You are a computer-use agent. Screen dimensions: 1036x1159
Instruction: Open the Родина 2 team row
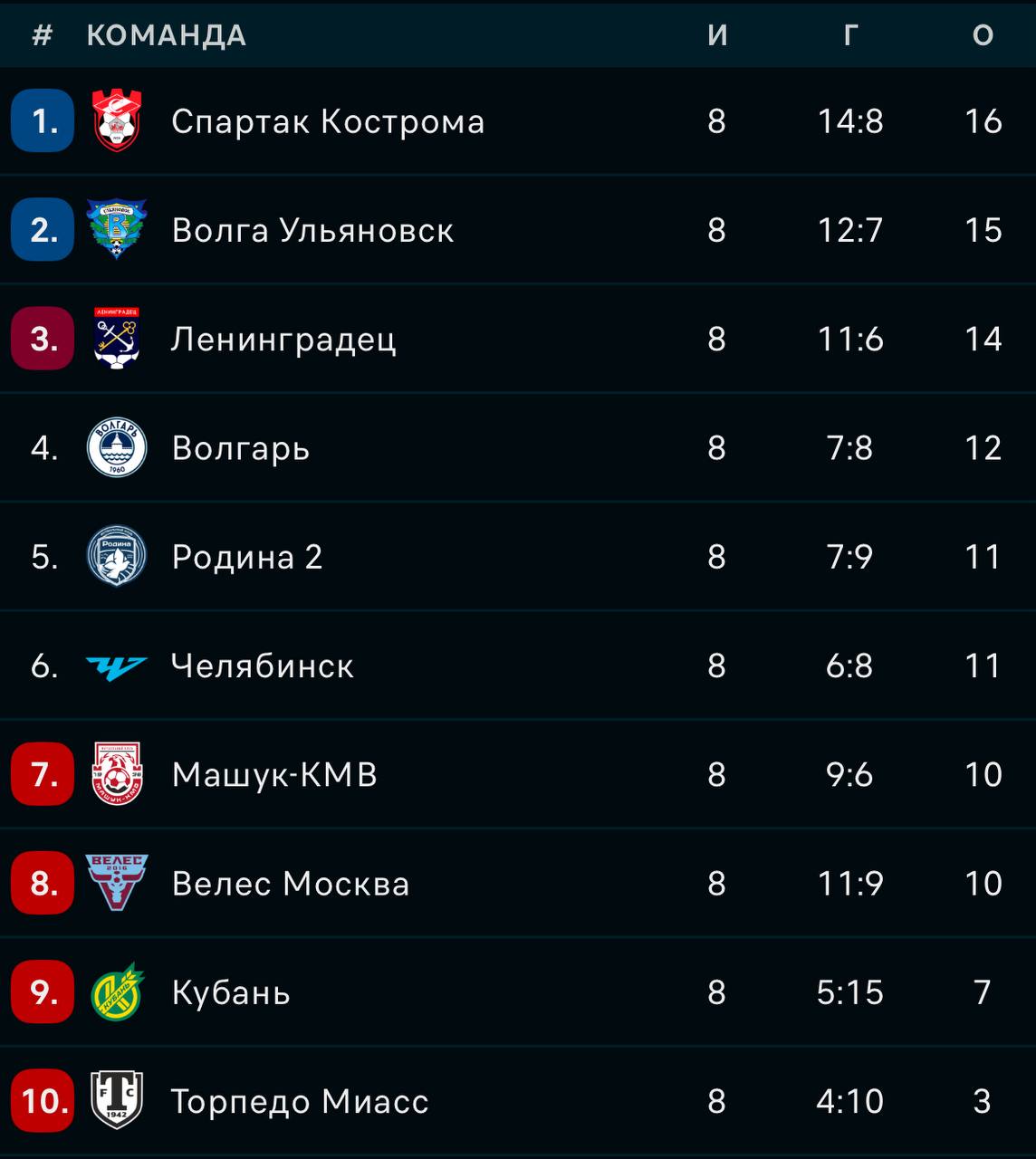coord(247,557)
